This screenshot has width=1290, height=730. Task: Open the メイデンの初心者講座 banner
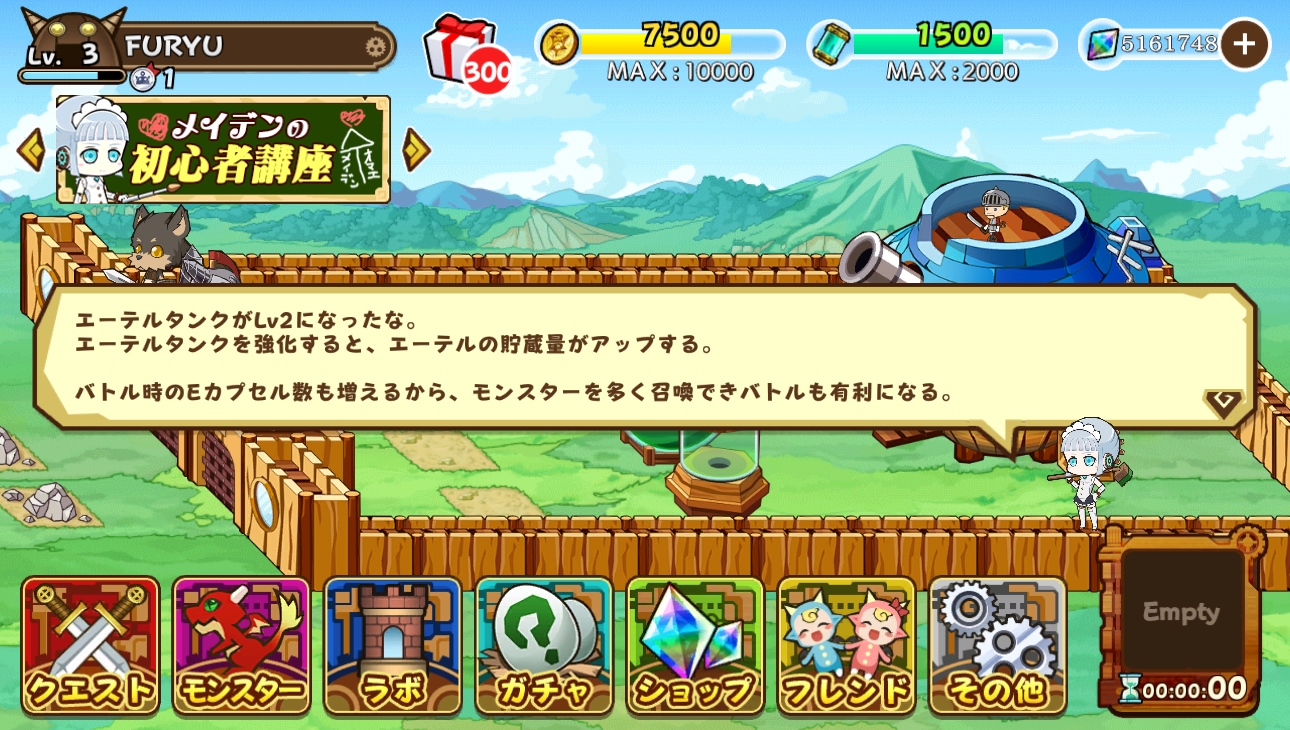[224, 150]
